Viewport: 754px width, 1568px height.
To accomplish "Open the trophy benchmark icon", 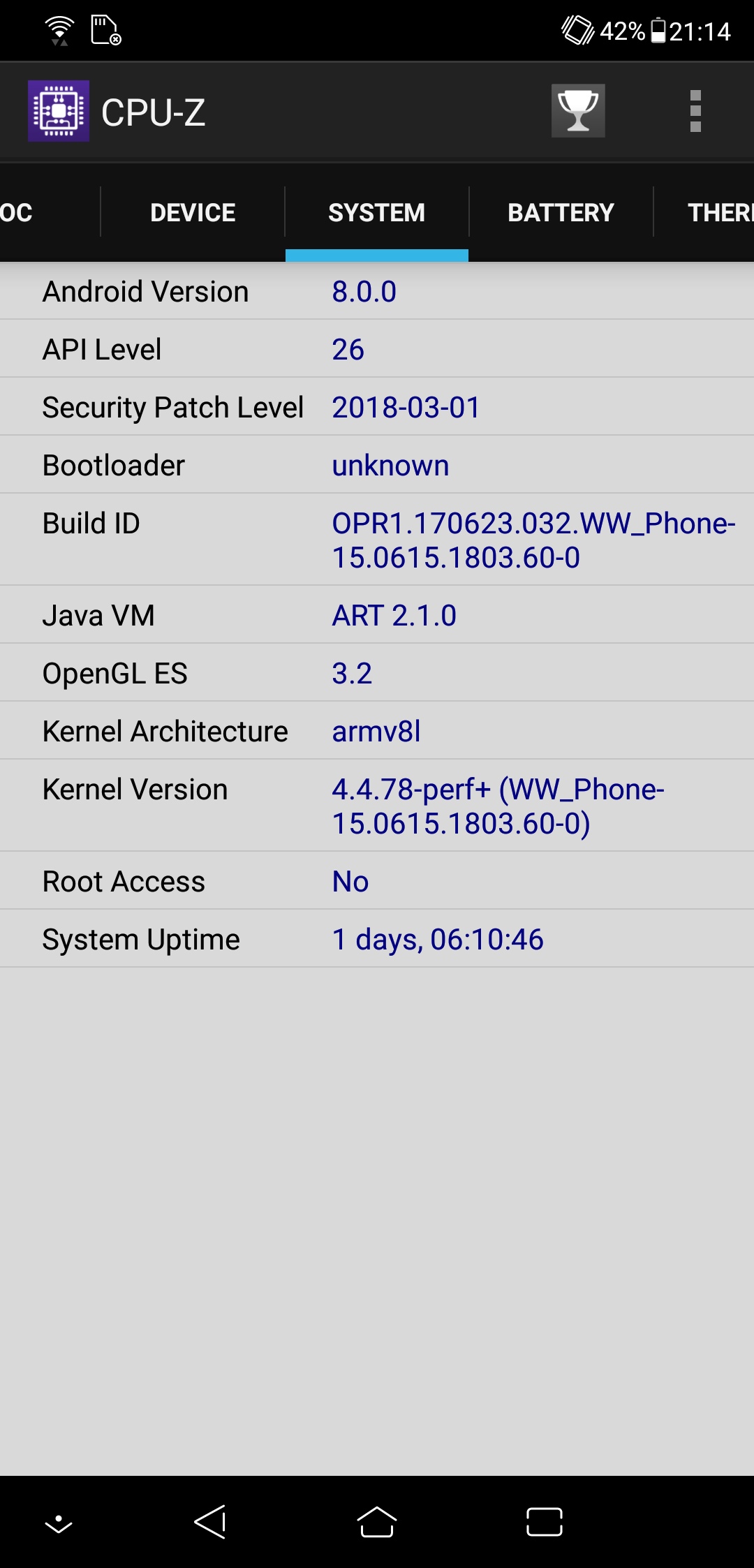I will point(577,111).
